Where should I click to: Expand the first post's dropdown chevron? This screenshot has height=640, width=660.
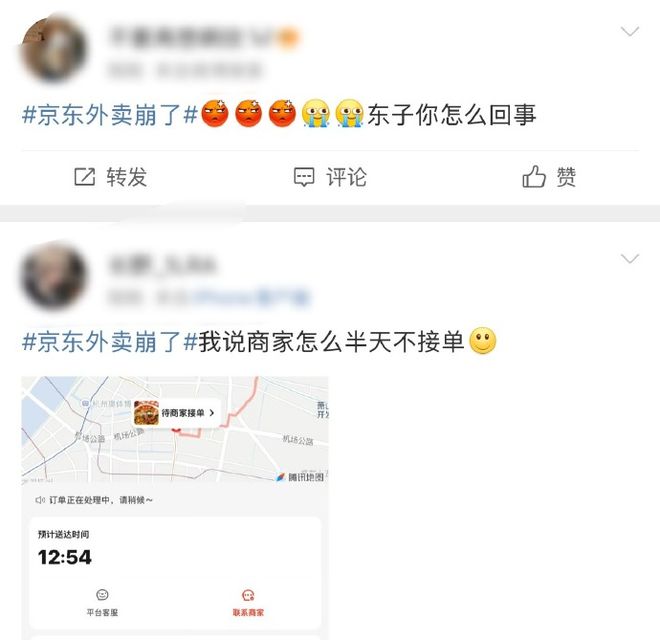(629, 32)
